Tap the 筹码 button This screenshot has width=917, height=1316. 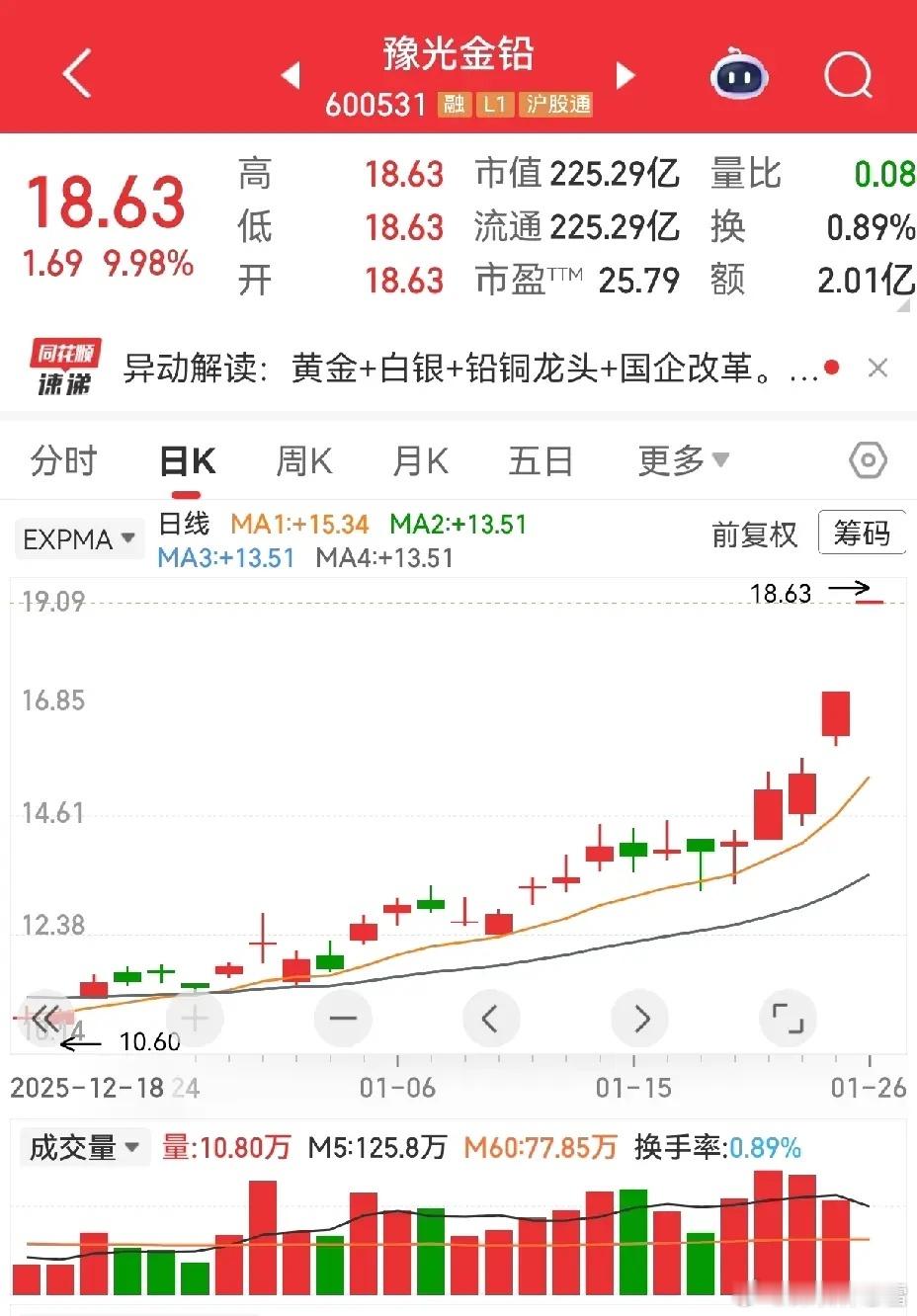(862, 534)
